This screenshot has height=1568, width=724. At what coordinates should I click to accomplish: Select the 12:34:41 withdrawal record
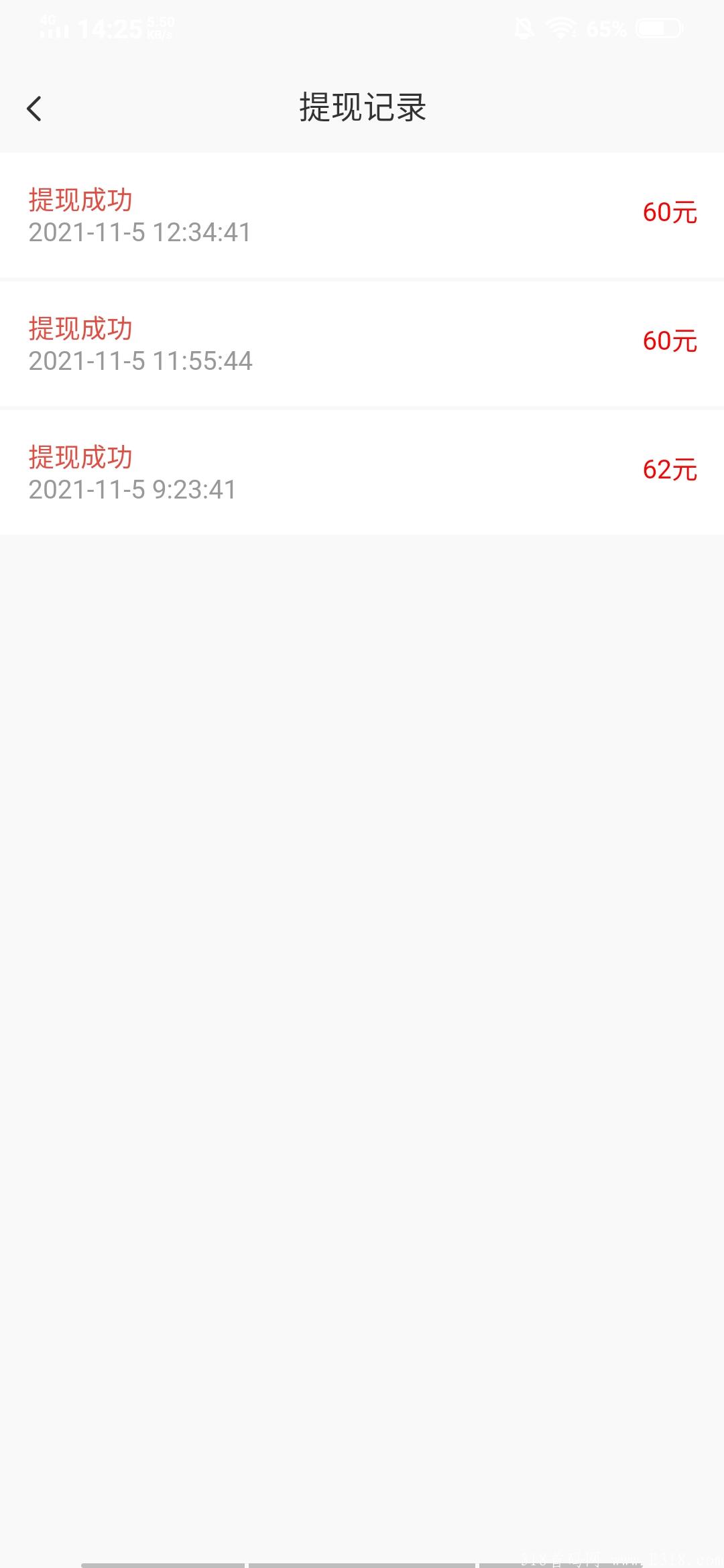click(x=362, y=216)
